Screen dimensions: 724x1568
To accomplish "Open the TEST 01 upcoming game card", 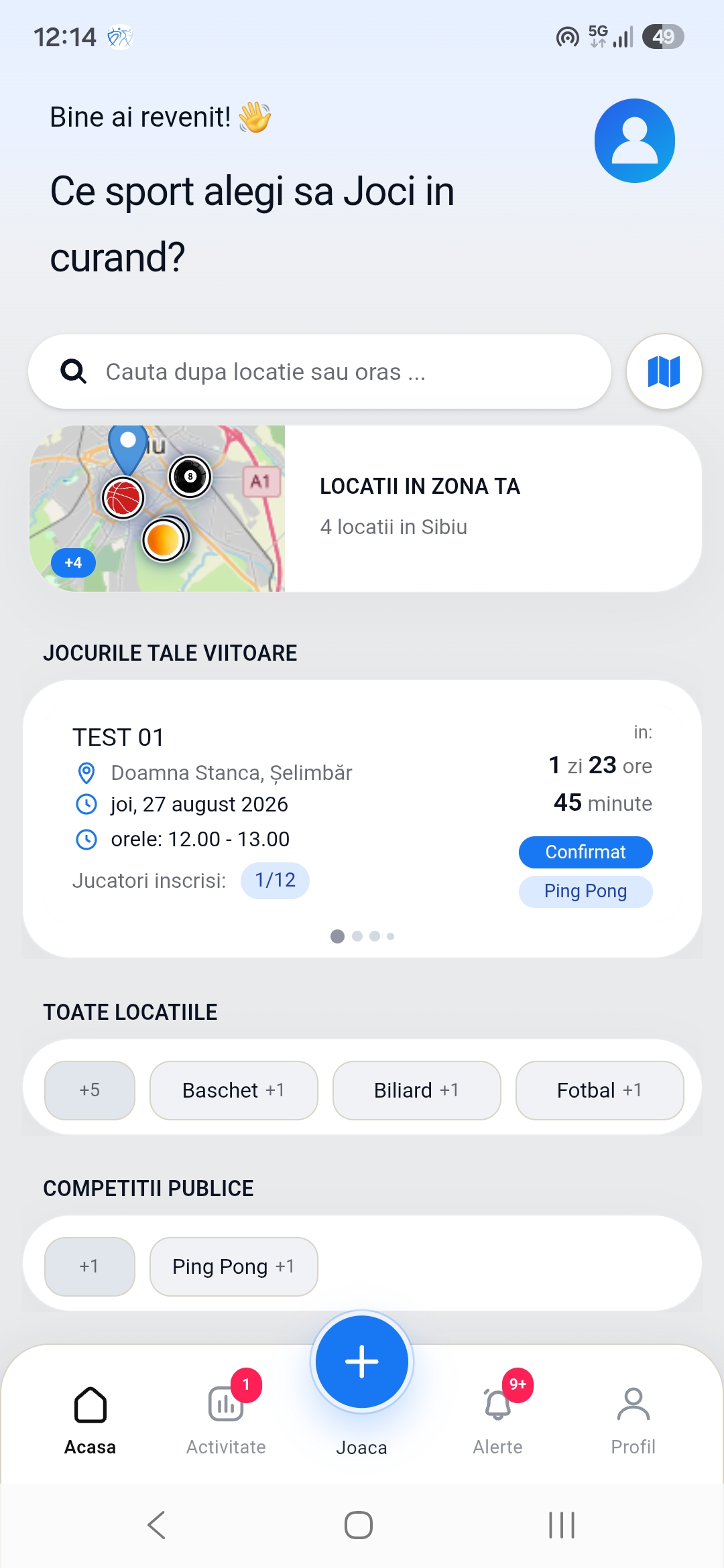I will pyautogui.click(x=362, y=819).
